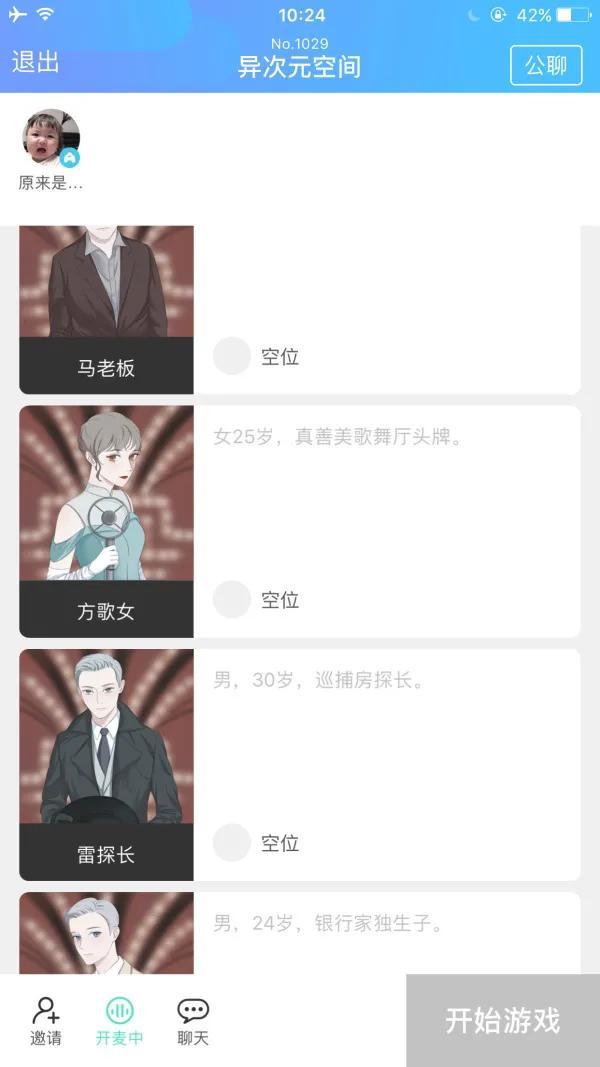600x1067 pixels.
Task: Open the 原来是... player avatar
Action: (51, 138)
